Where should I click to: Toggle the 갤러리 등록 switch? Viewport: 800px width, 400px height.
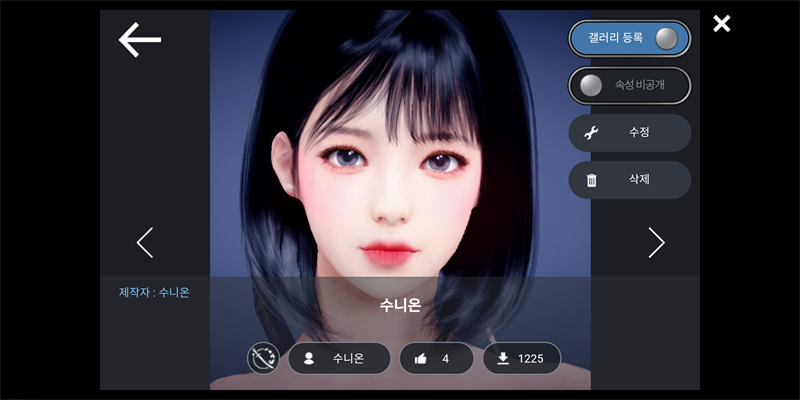tap(630, 38)
